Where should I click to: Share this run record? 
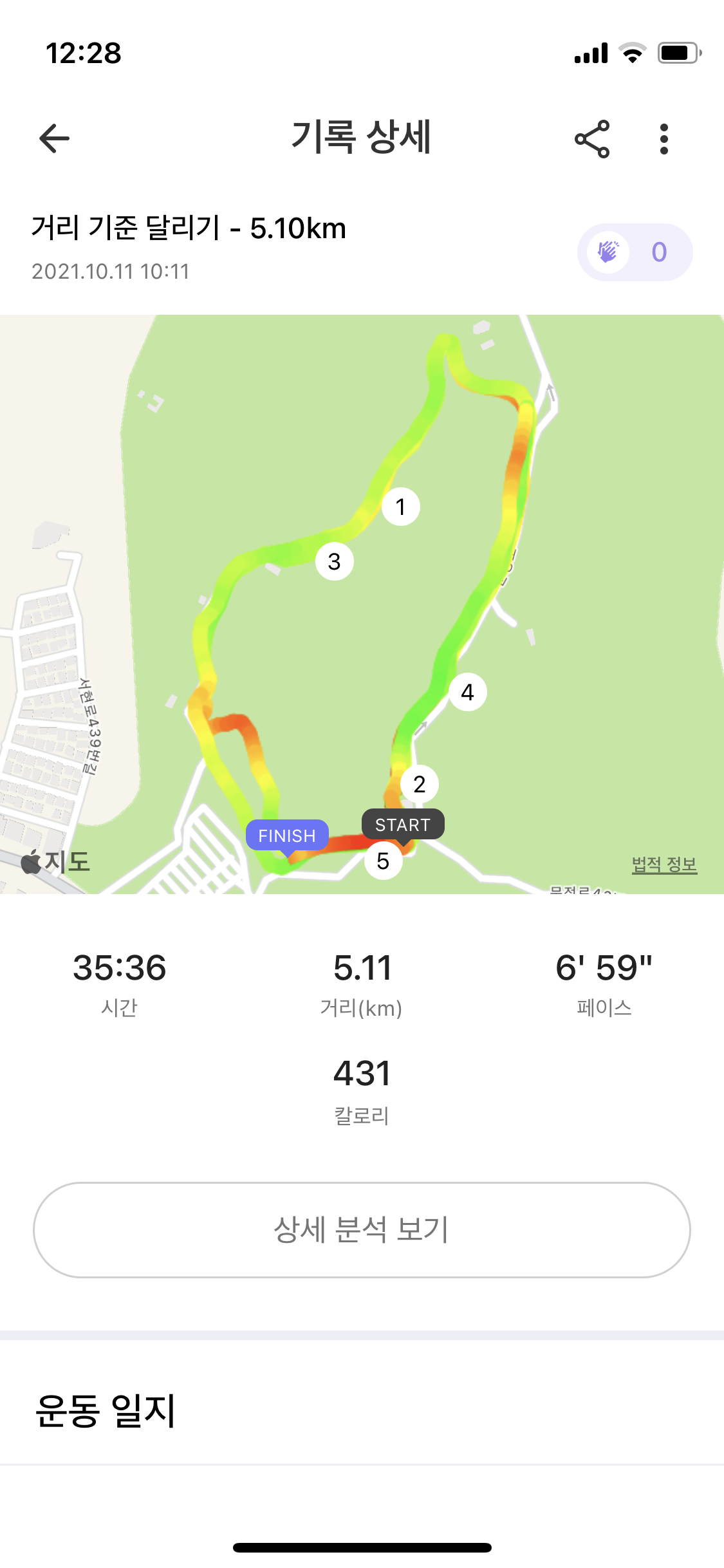[592, 138]
